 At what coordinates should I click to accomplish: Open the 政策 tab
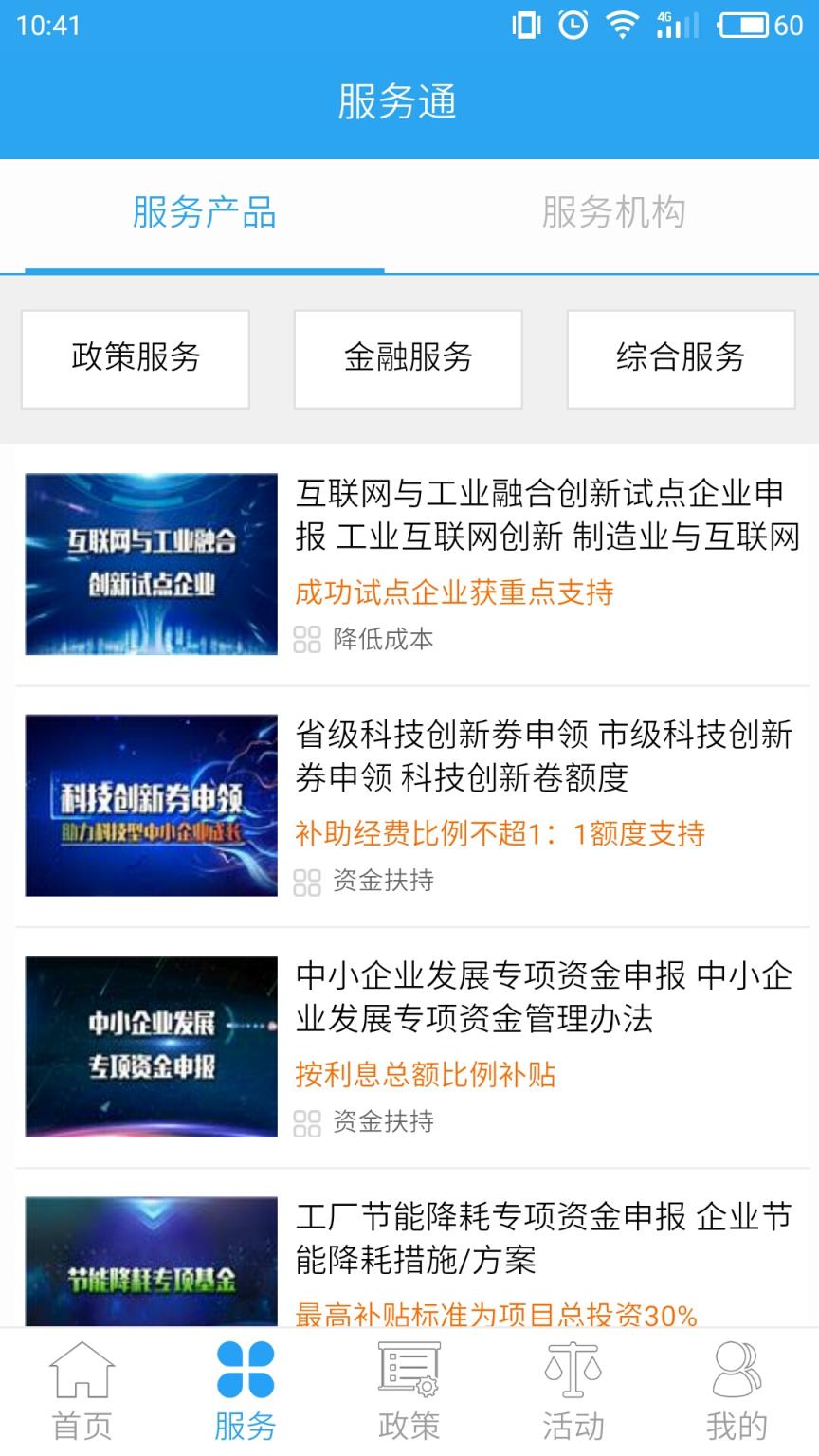point(409,1392)
